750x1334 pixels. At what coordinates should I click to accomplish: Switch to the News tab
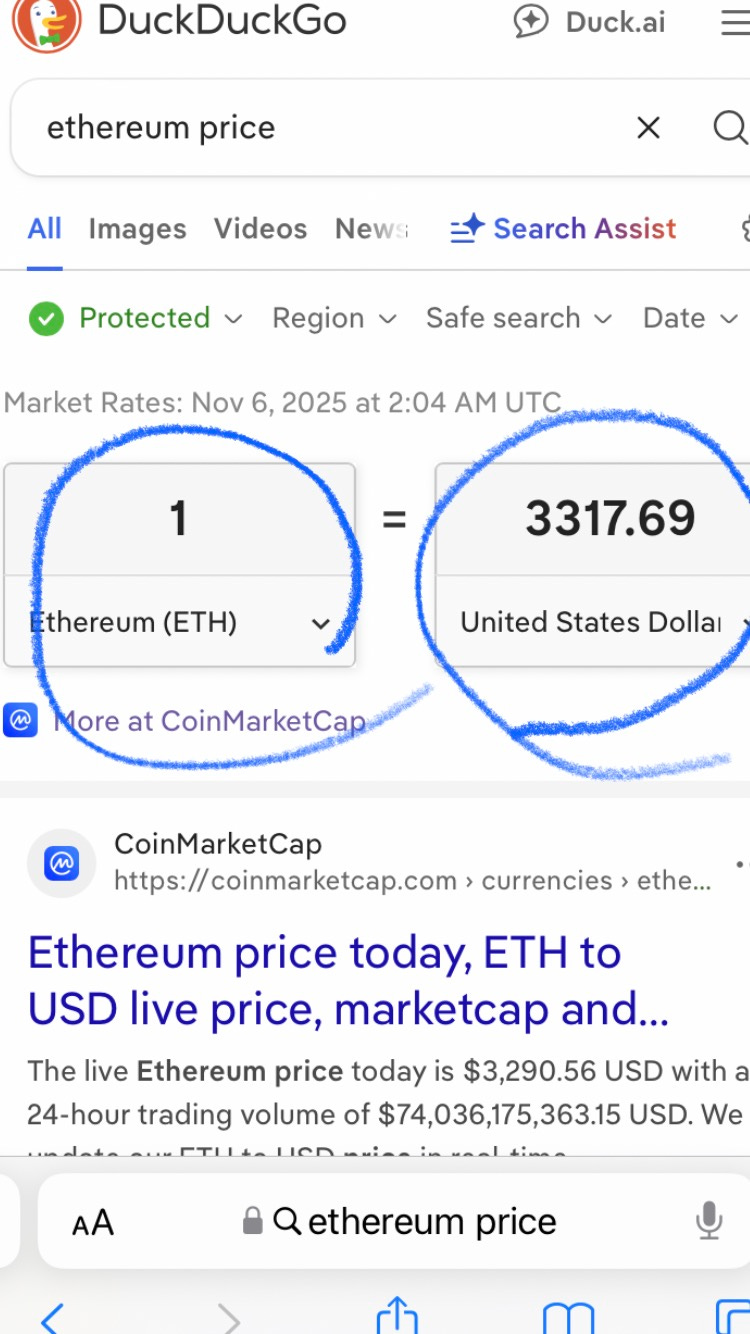(371, 229)
